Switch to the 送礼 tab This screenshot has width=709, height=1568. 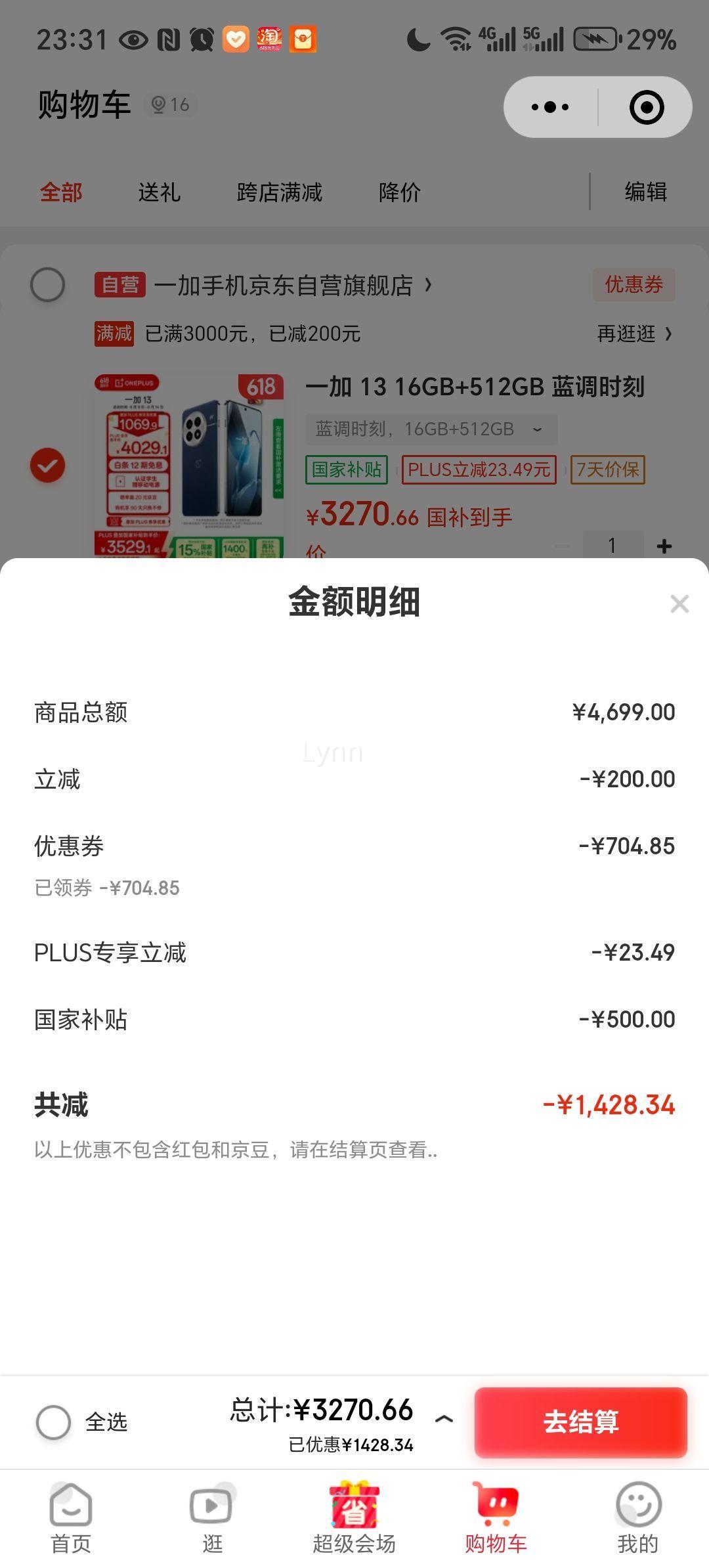(x=160, y=192)
